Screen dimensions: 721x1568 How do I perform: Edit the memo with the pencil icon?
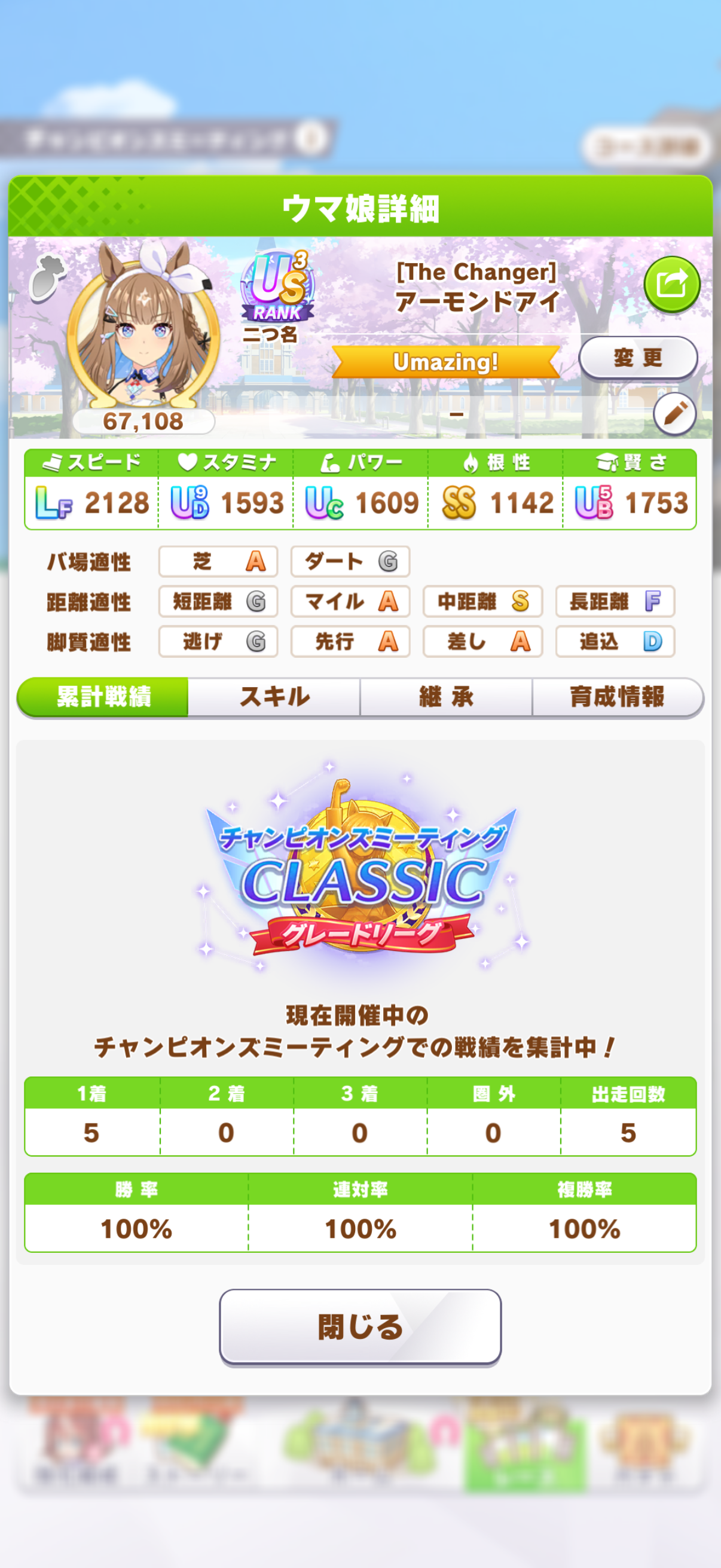click(x=674, y=414)
